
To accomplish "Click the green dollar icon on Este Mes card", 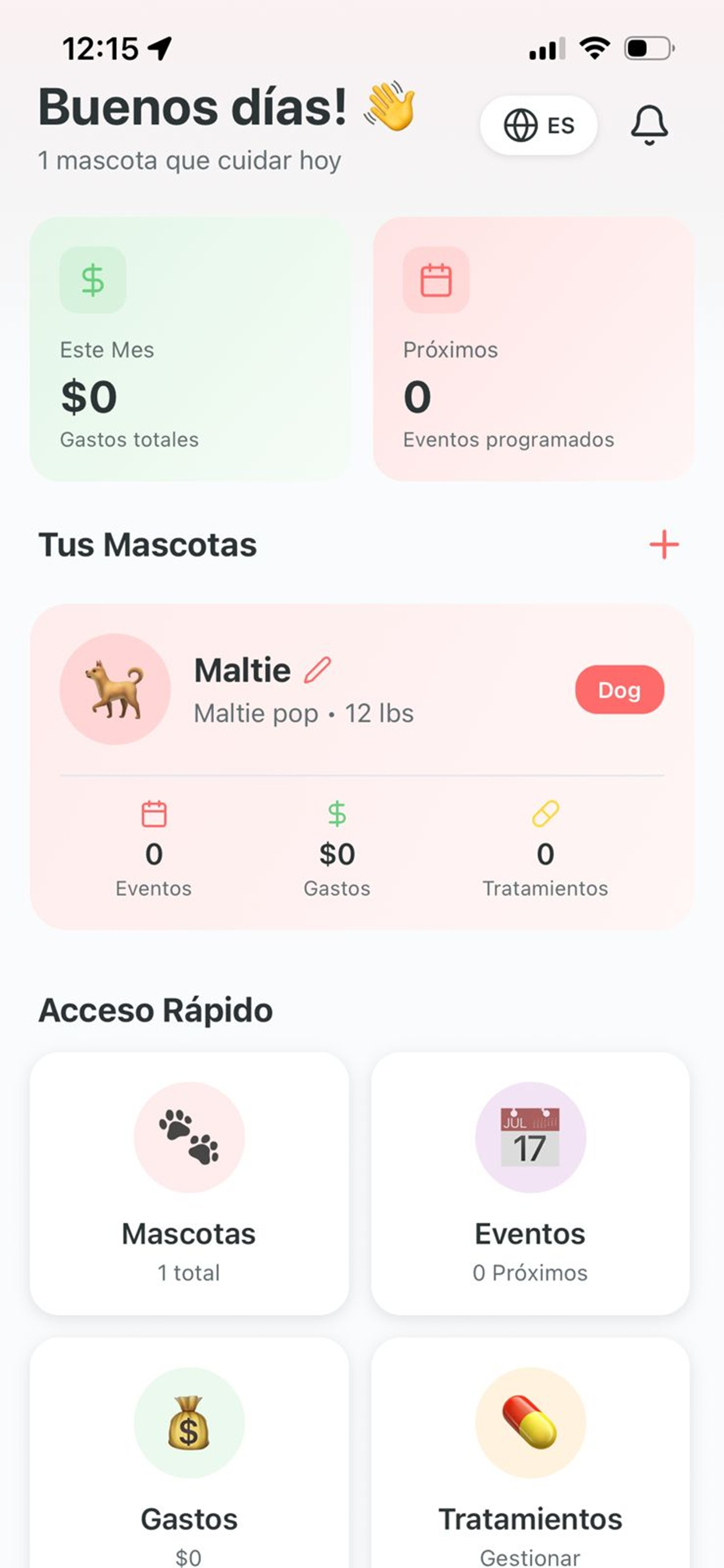I will [93, 279].
